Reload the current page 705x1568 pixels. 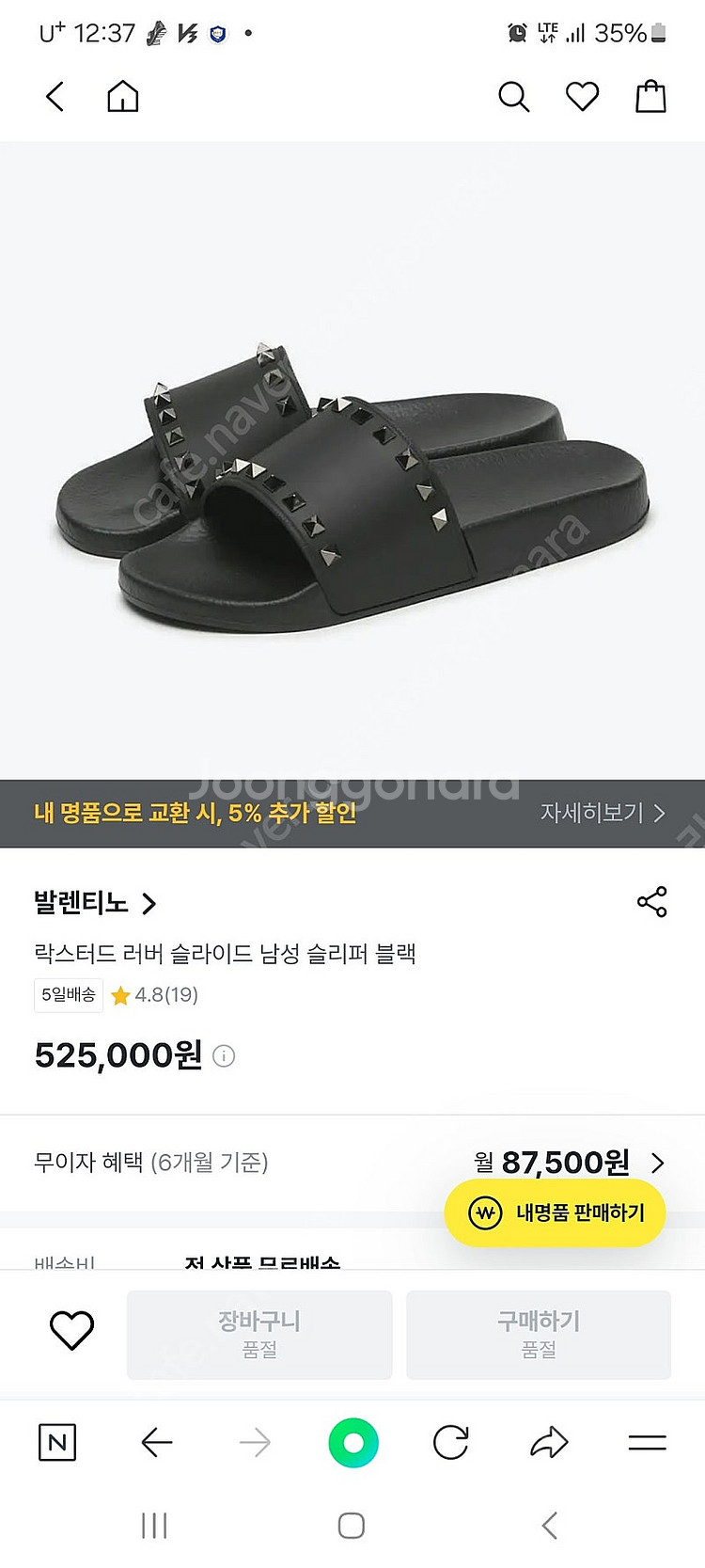(x=451, y=1442)
